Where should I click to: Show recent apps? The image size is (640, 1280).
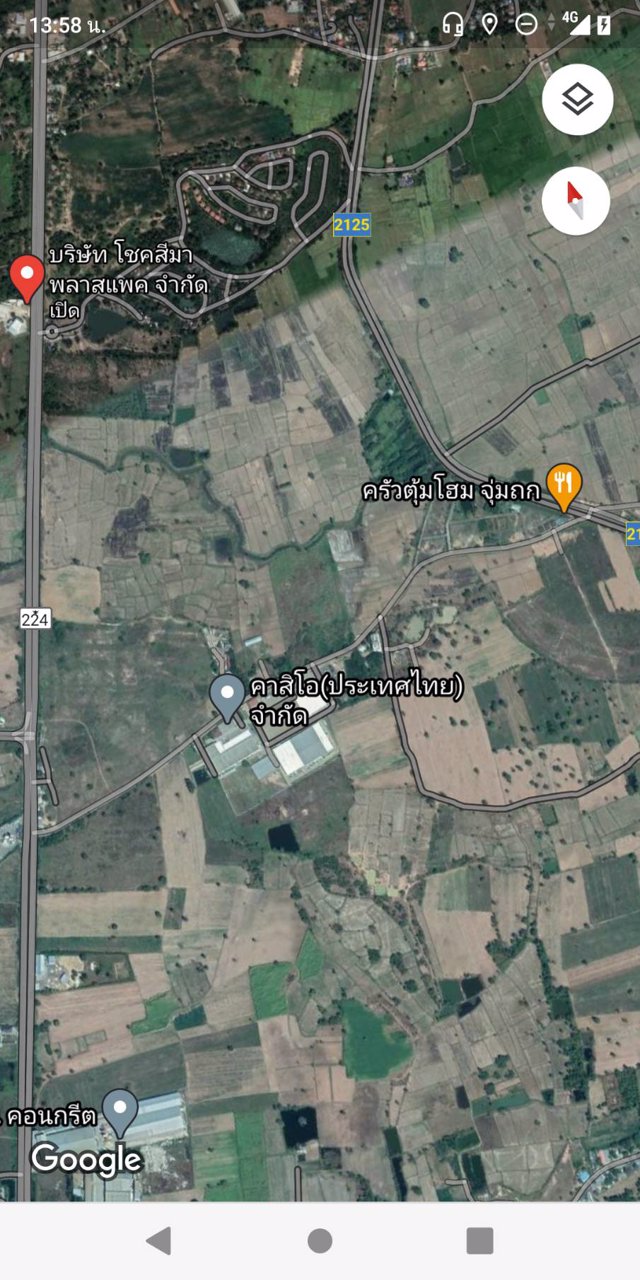click(x=480, y=1241)
